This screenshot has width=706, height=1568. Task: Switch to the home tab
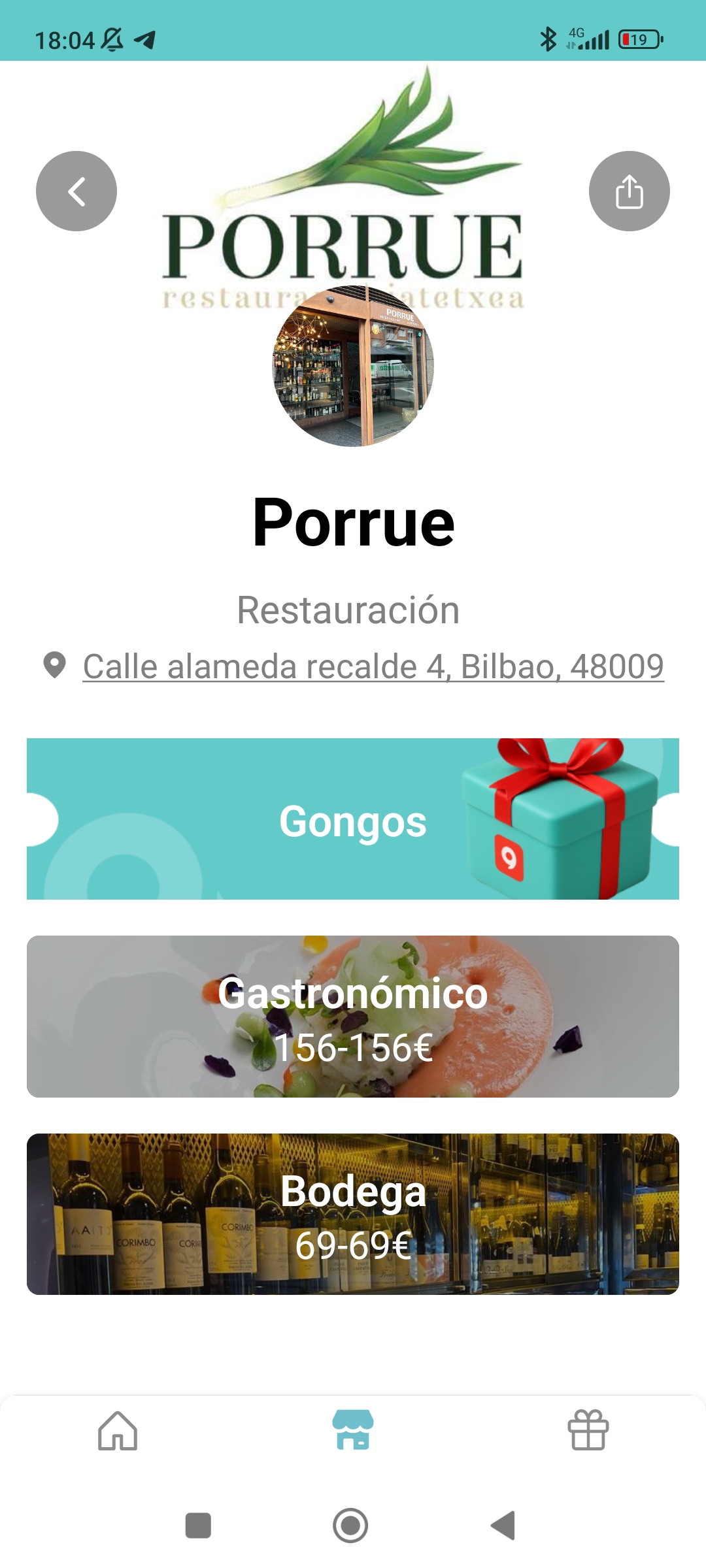click(x=118, y=1431)
